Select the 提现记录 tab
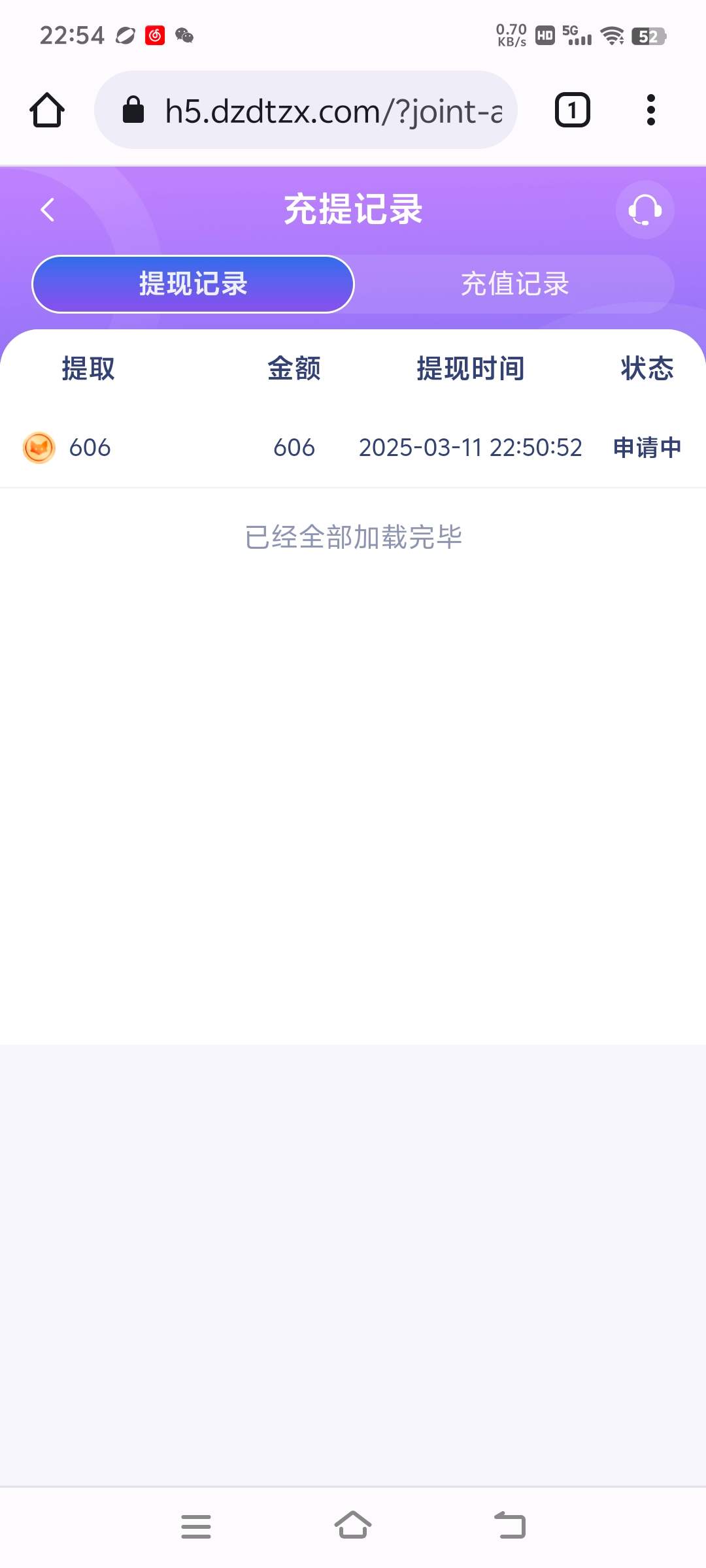 [x=192, y=284]
